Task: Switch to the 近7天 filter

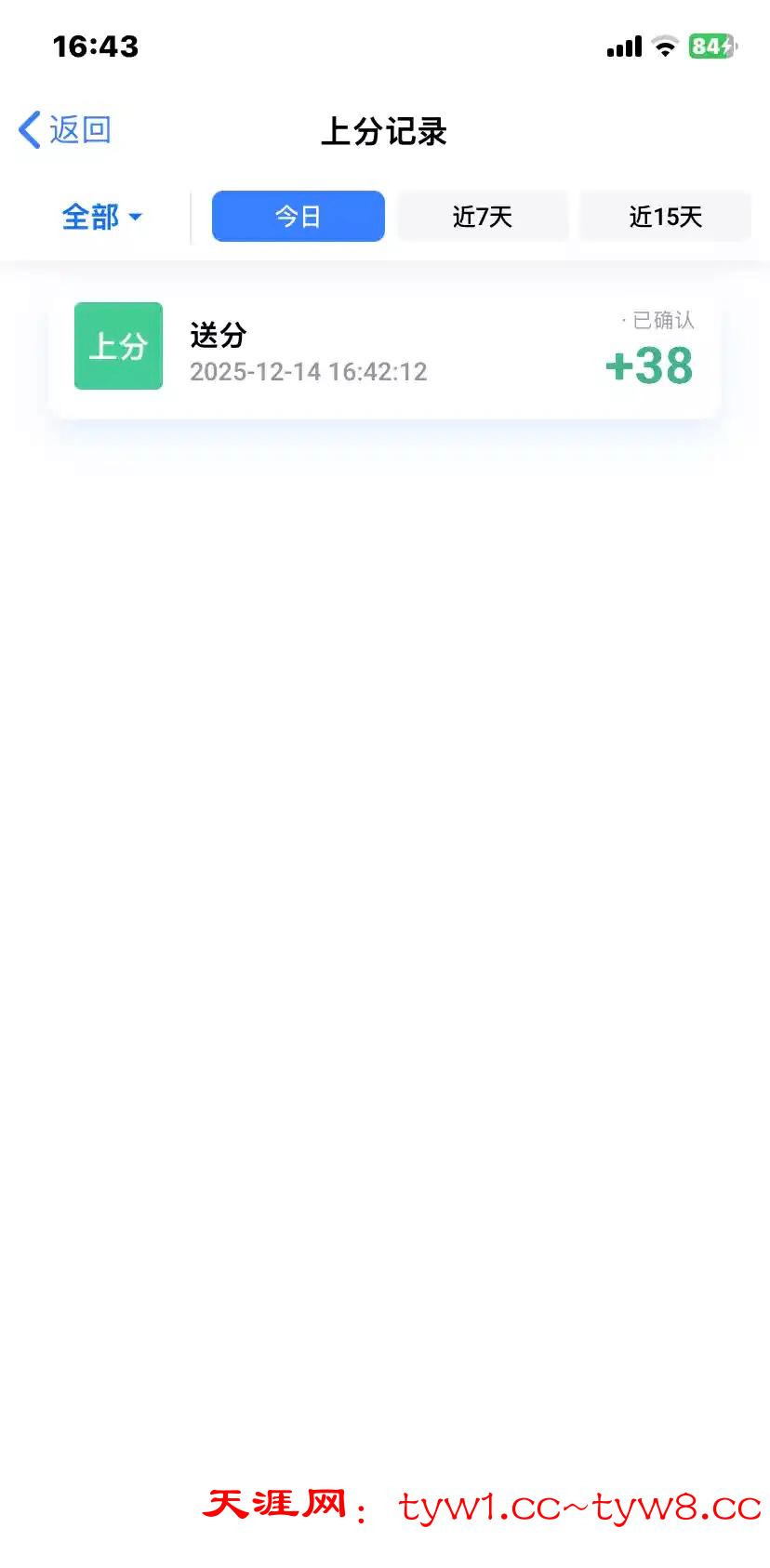Action: pyautogui.click(x=483, y=217)
